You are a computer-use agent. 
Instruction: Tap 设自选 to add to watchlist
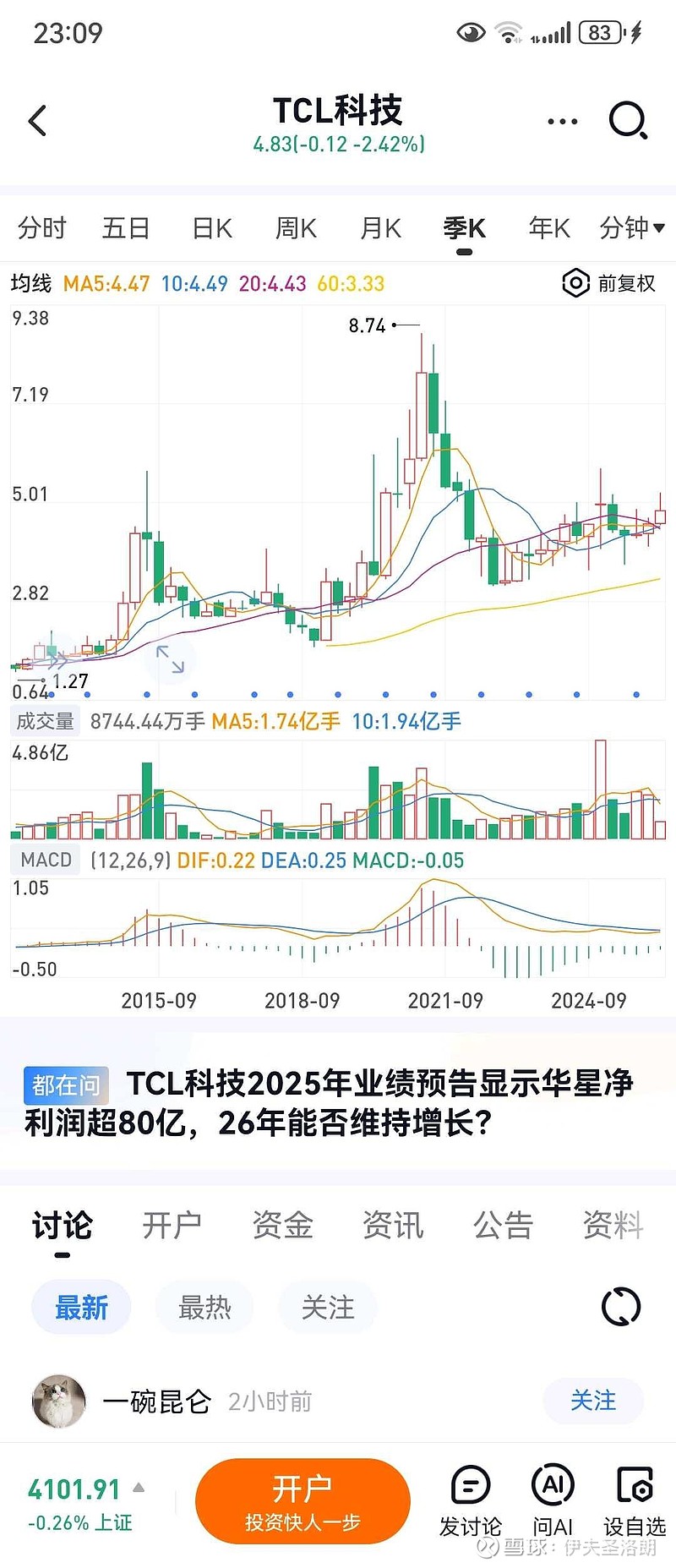pyautogui.click(x=635, y=1500)
